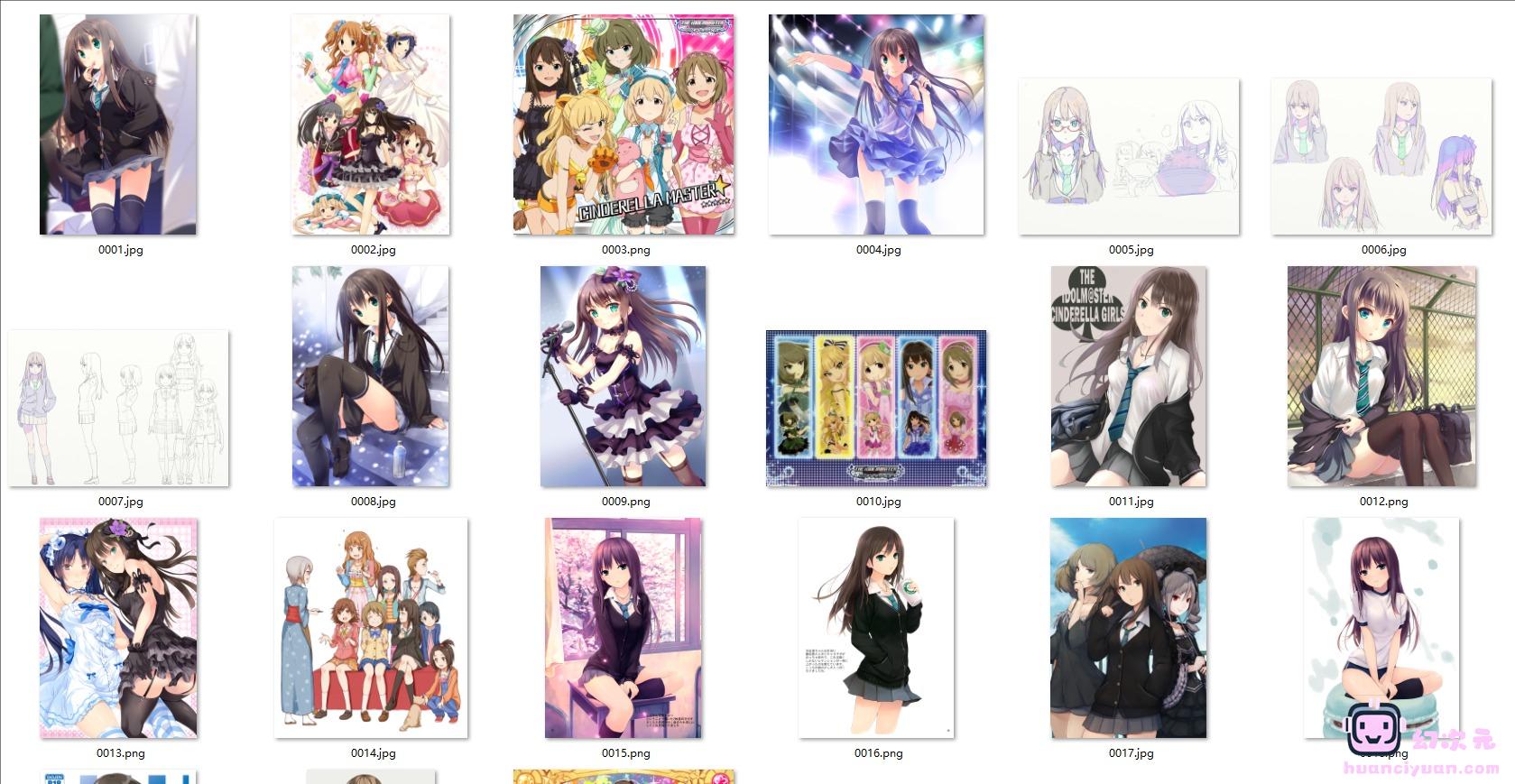Open image file 0012.png
The width and height of the screenshot is (1515, 784).
[x=1381, y=376]
